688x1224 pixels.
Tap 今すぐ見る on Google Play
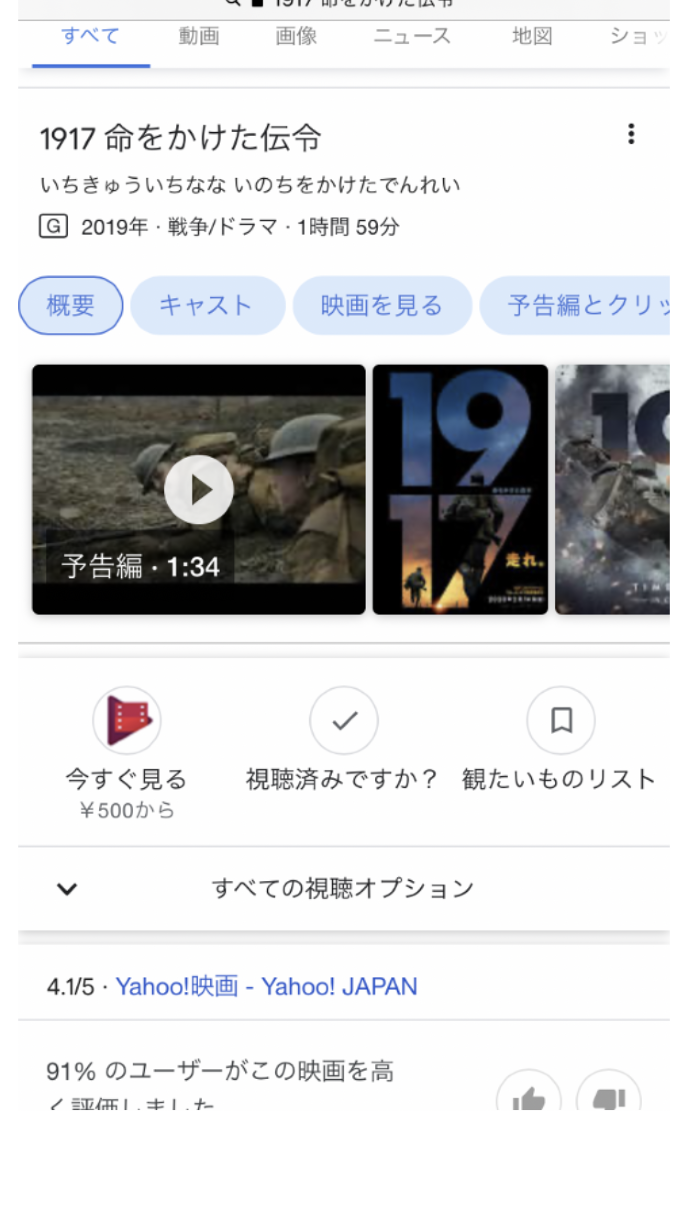point(126,720)
